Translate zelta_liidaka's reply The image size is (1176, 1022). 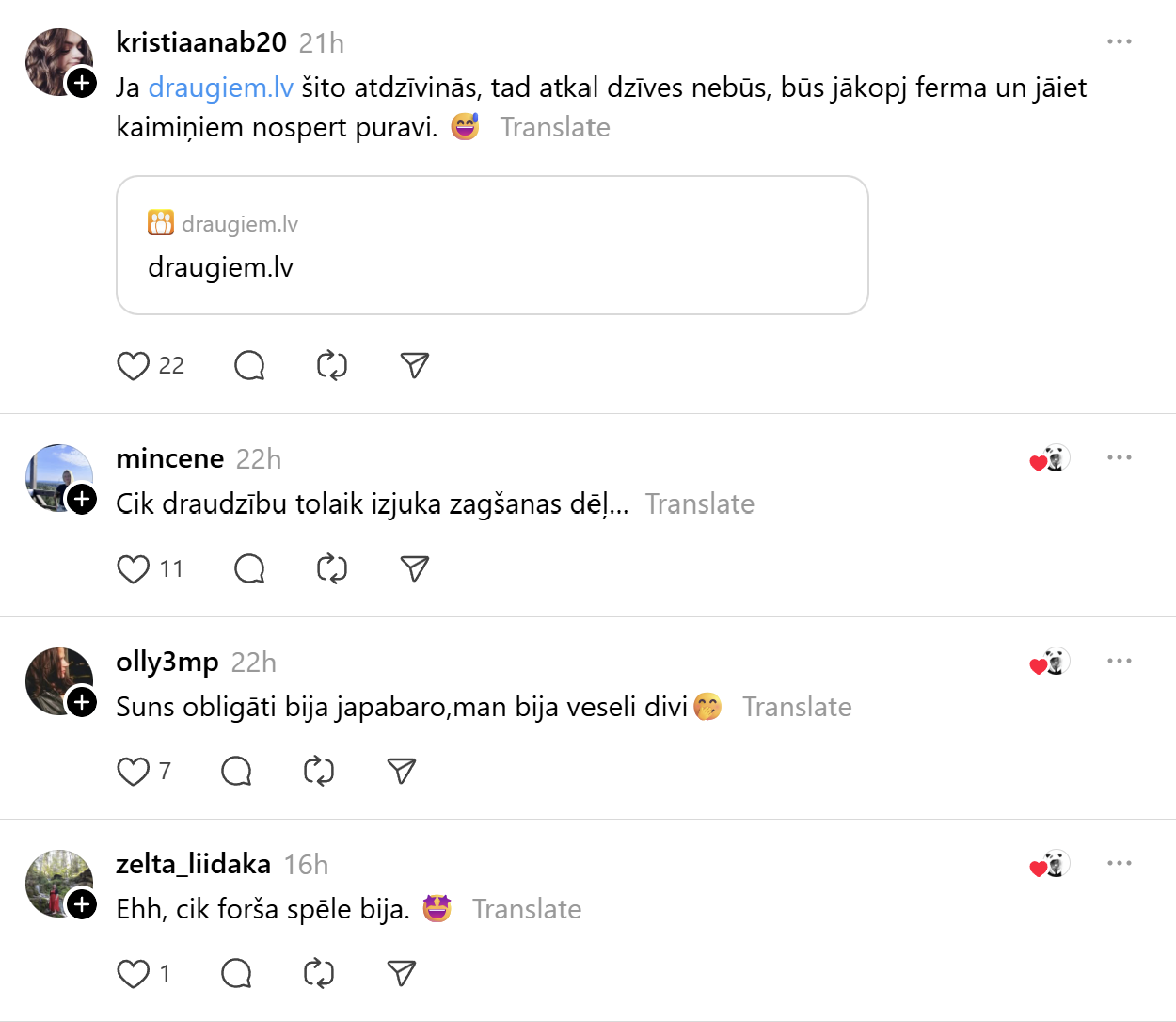[526, 909]
